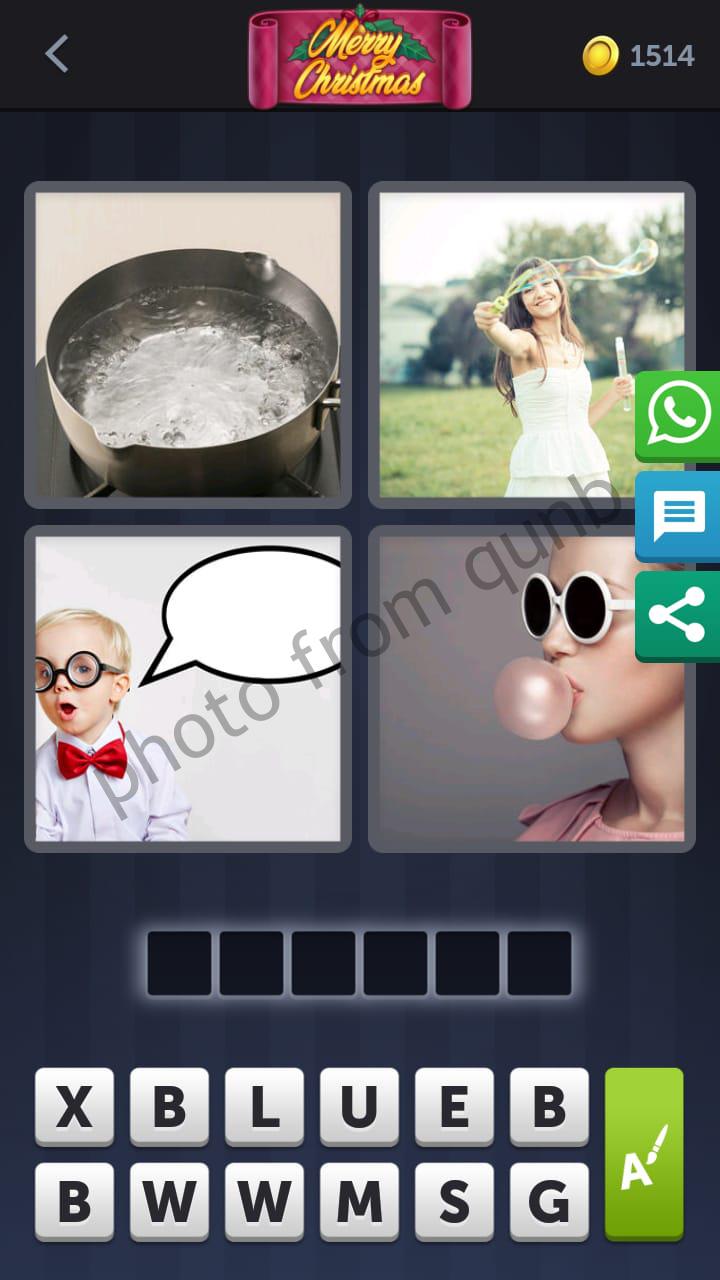720x1280 pixels.
Task: Open the generic share options icon
Action: tap(678, 615)
